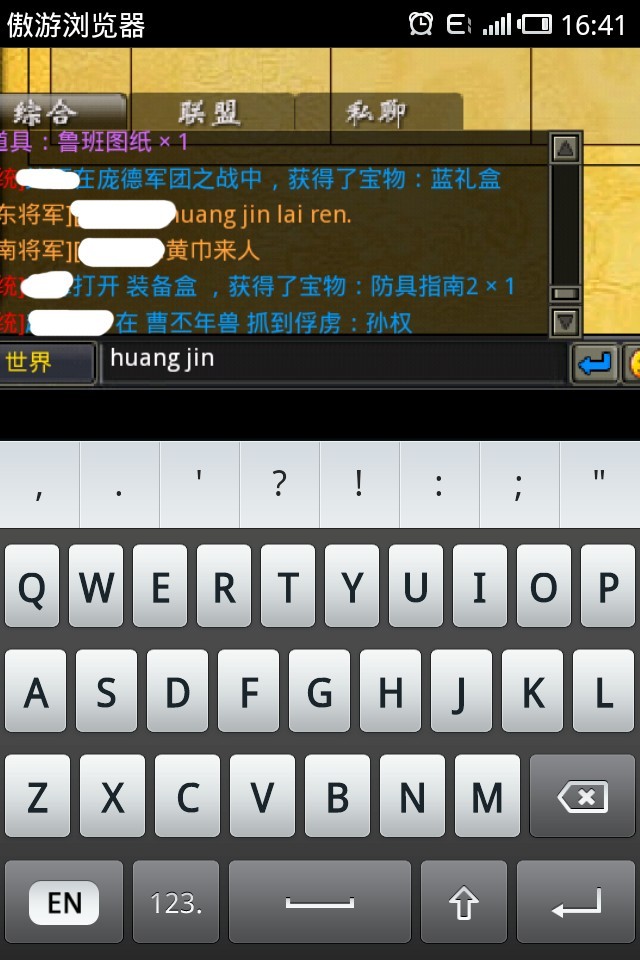
Task: Tap the chat scroll down arrow
Action: point(566,322)
